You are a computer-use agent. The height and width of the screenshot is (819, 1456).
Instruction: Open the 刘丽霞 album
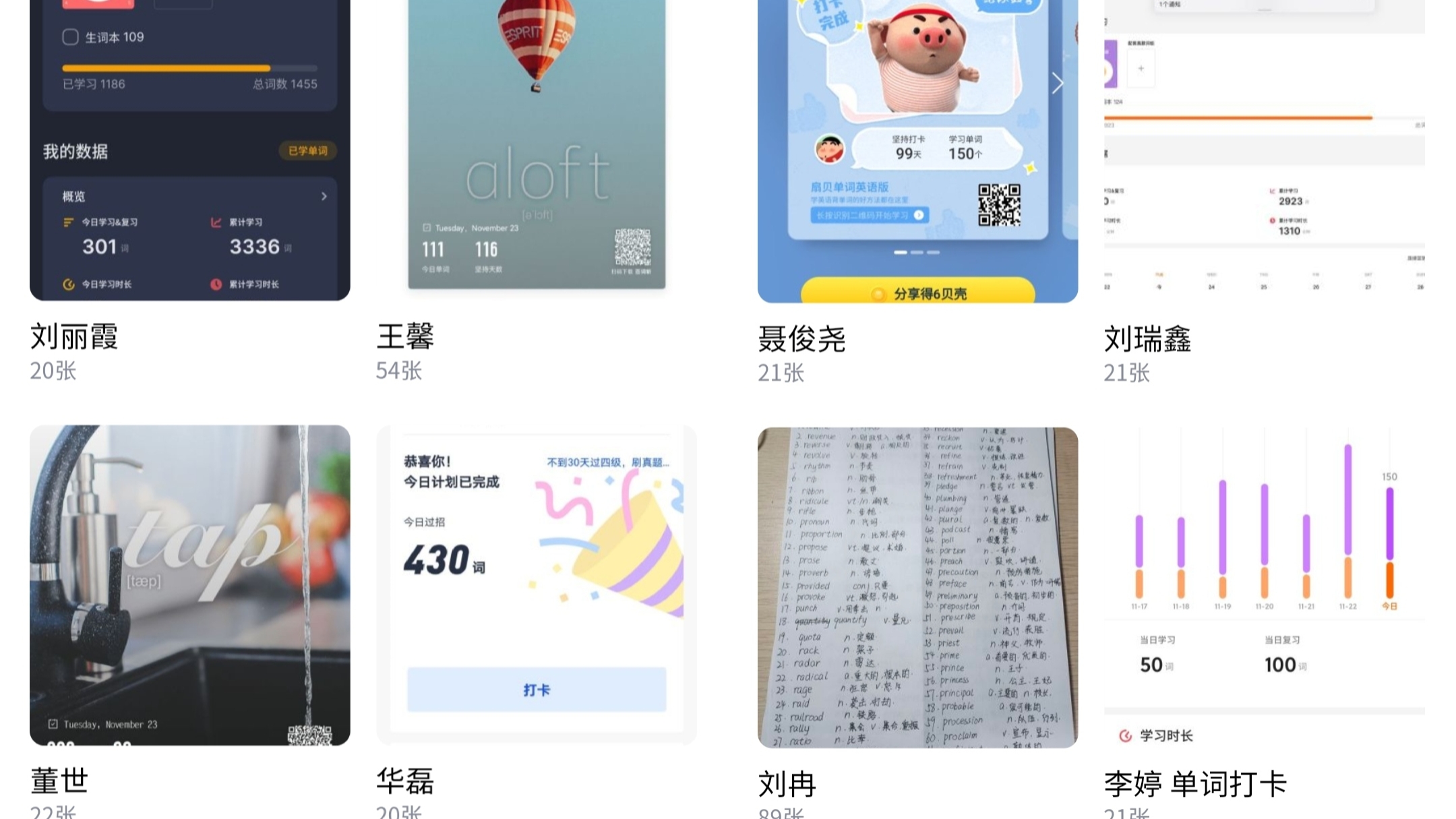click(x=189, y=148)
